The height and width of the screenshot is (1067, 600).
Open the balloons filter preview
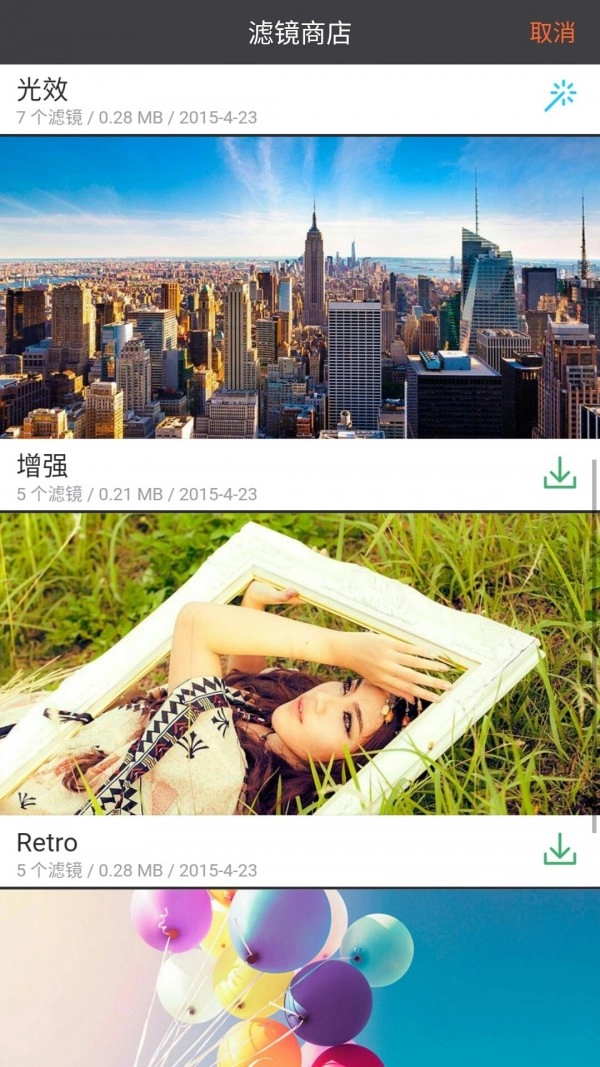pyautogui.click(x=300, y=978)
